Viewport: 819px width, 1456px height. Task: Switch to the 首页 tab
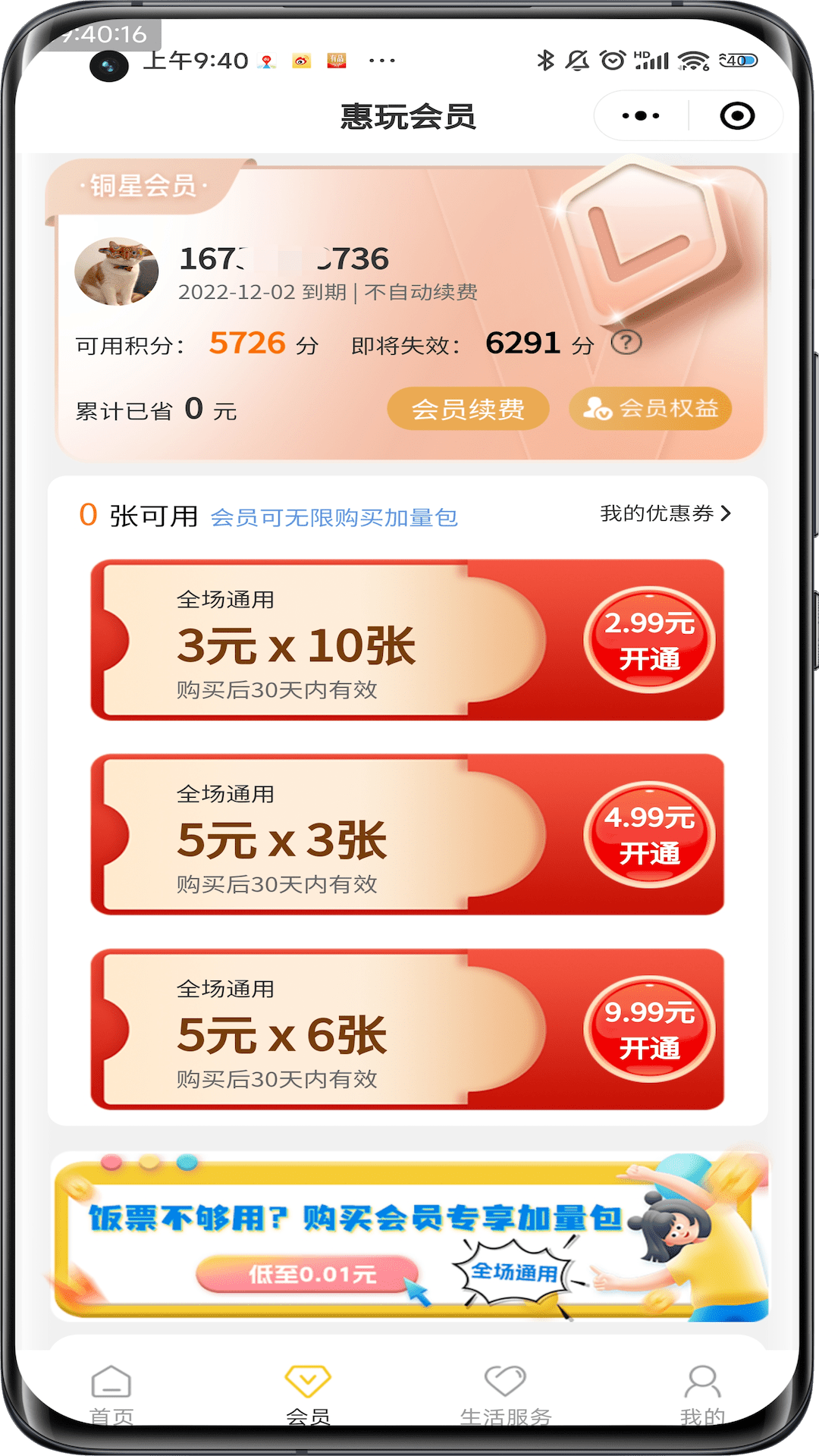111,1394
